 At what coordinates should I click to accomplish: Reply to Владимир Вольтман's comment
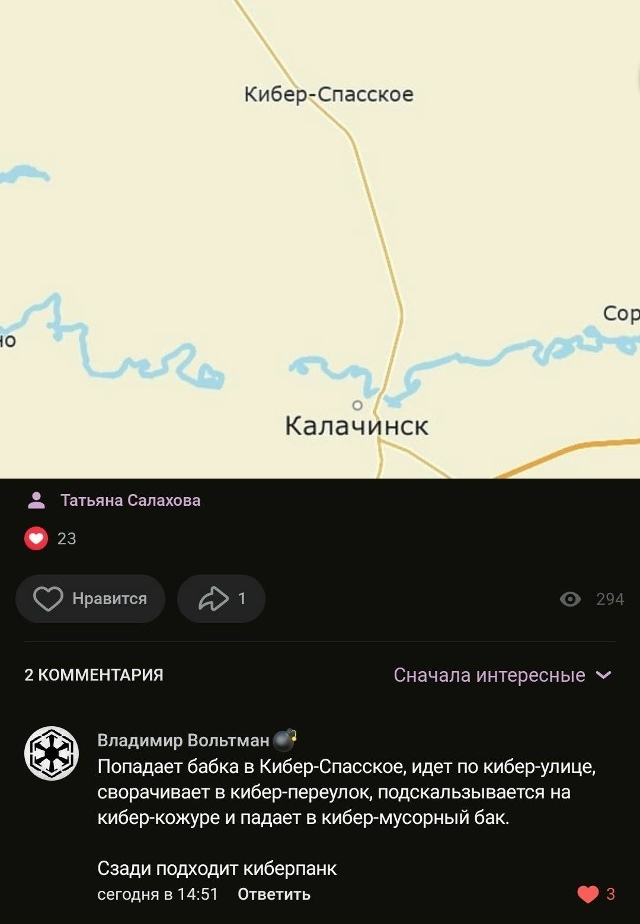click(274, 894)
